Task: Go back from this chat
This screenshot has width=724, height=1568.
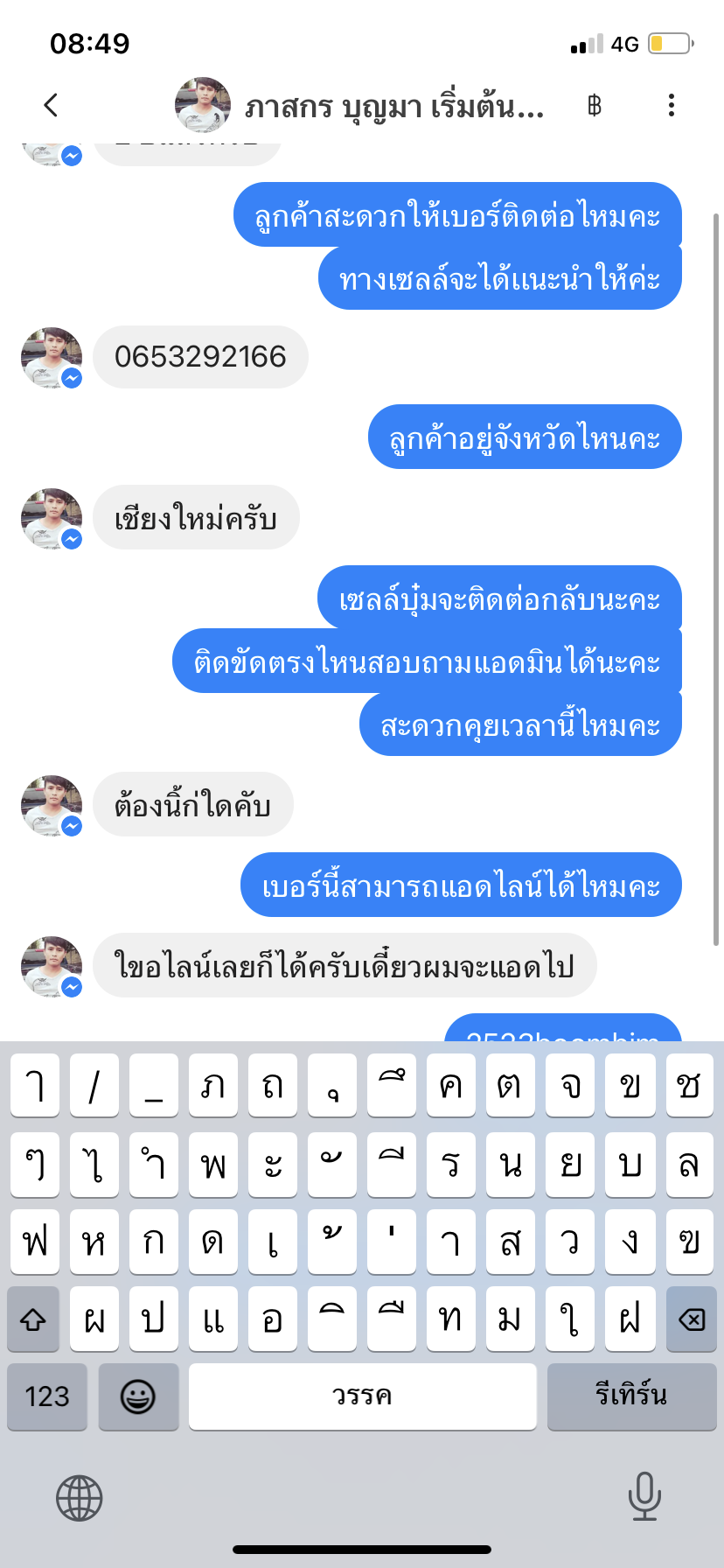Action: coord(51,106)
